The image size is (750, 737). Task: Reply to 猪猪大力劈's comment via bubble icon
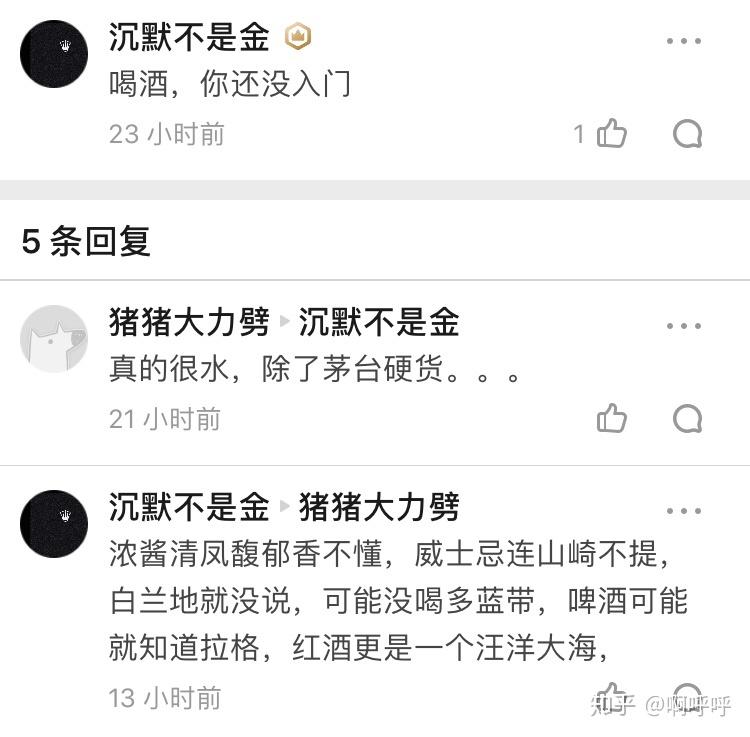point(687,418)
